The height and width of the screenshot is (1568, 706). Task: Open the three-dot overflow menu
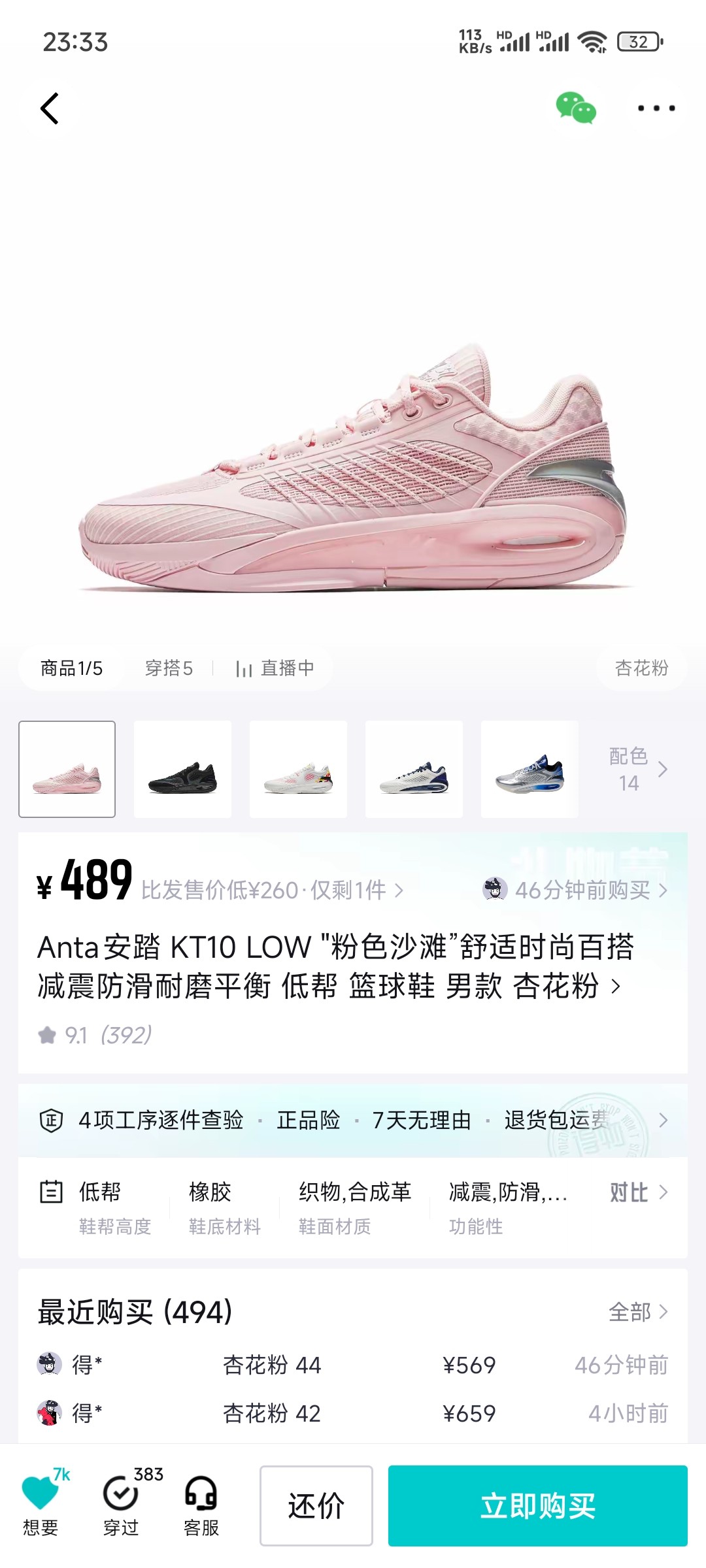(656, 108)
